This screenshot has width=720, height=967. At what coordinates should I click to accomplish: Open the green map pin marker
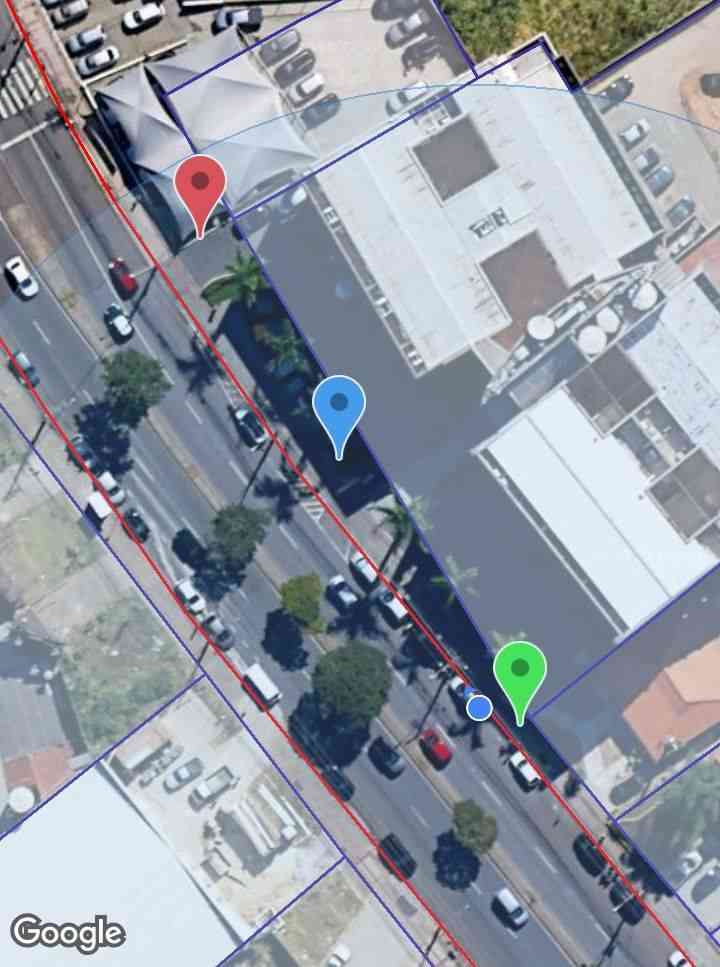(x=519, y=671)
